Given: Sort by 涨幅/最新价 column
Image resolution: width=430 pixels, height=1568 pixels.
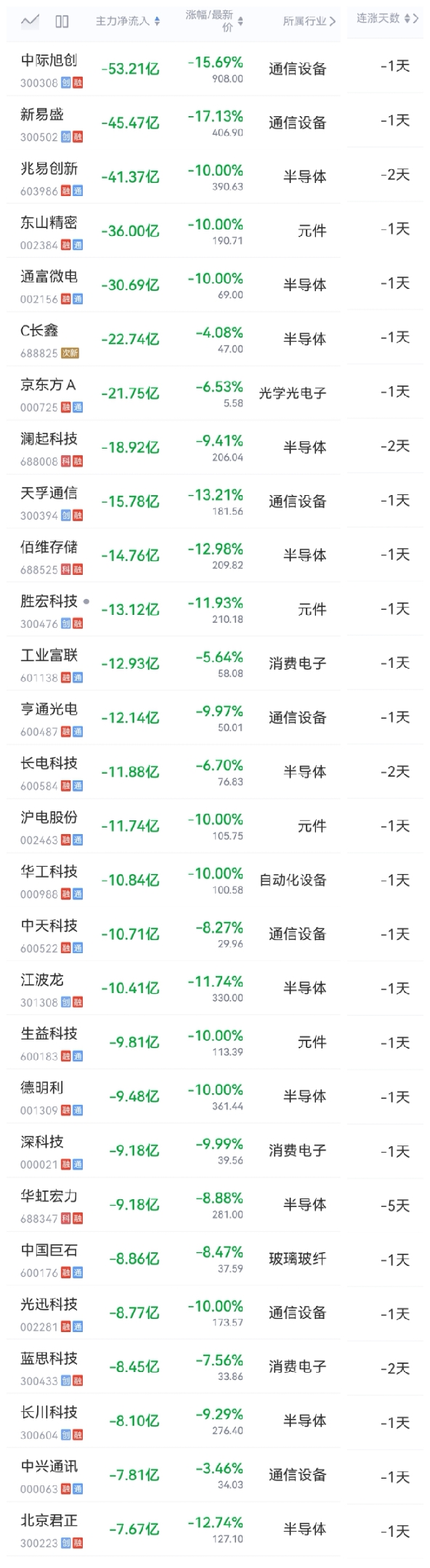Looking at the screenshot, I should pyautogui.click(x=214, y=21).
